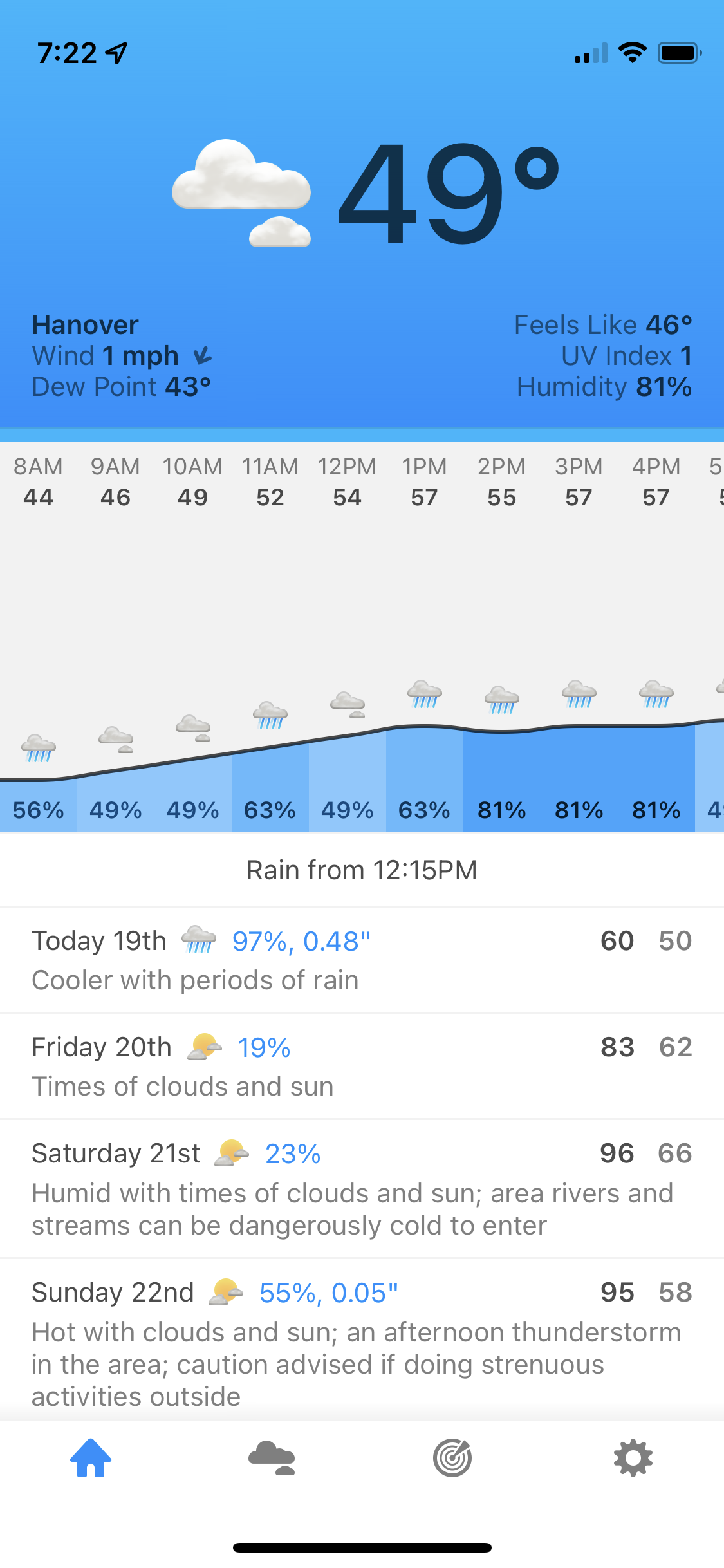Open the Home tab
This screenshot has height=1568, width=724.
(x=91, y=1458)
